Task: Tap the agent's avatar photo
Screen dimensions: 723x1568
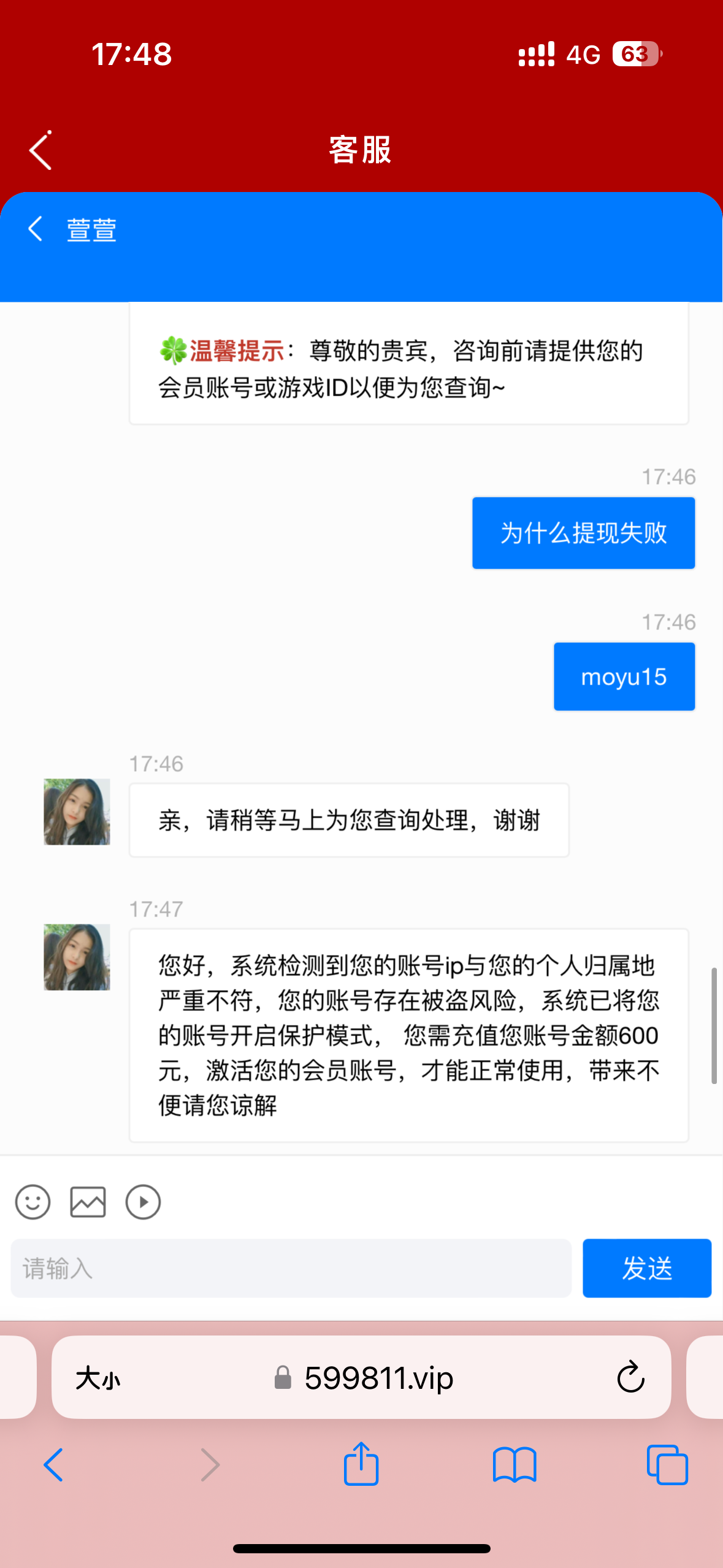Action: pyautogui.click(x=76, y=812)
